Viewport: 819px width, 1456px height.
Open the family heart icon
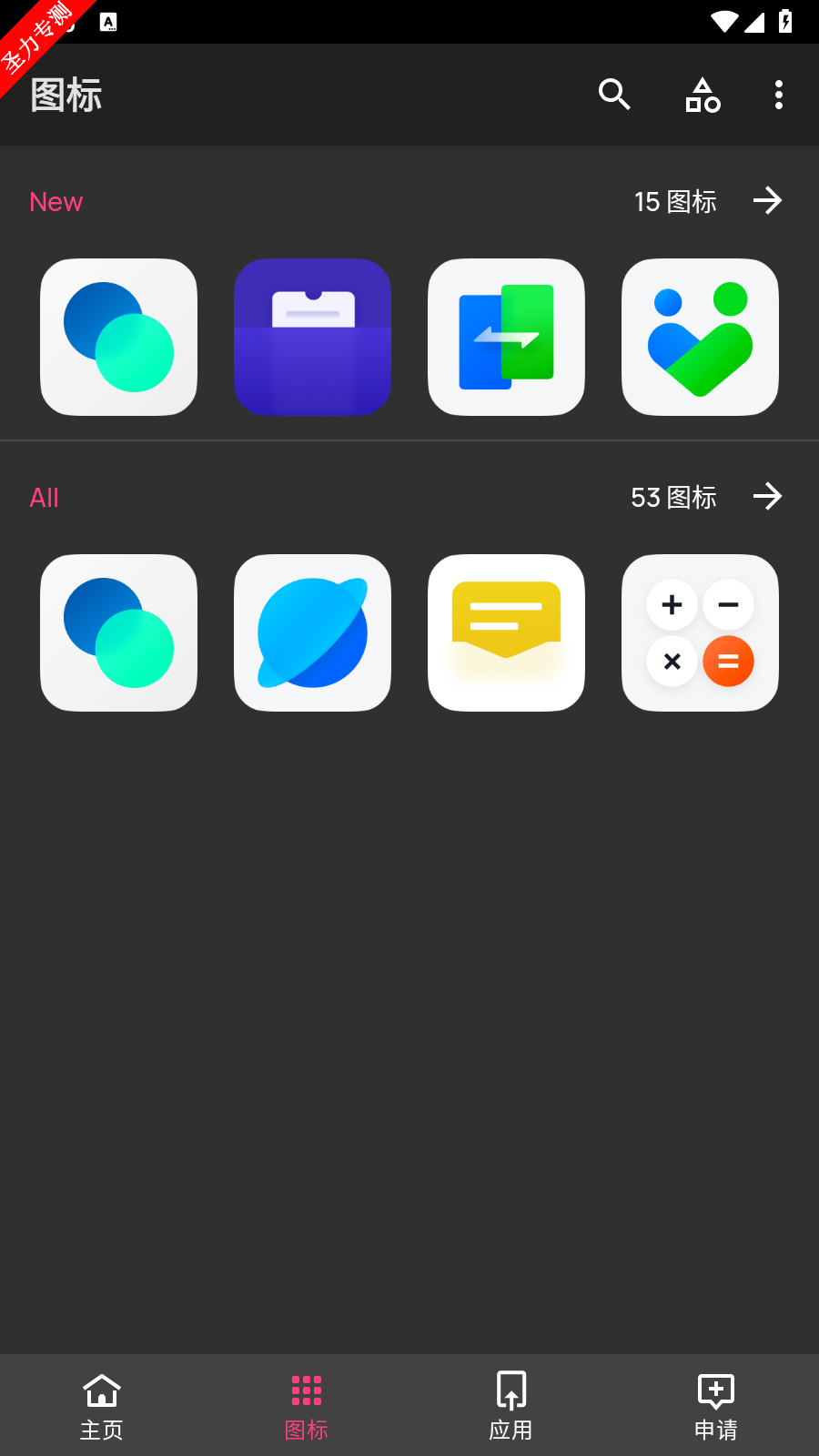pyautogui.click(x=700, y=338)
